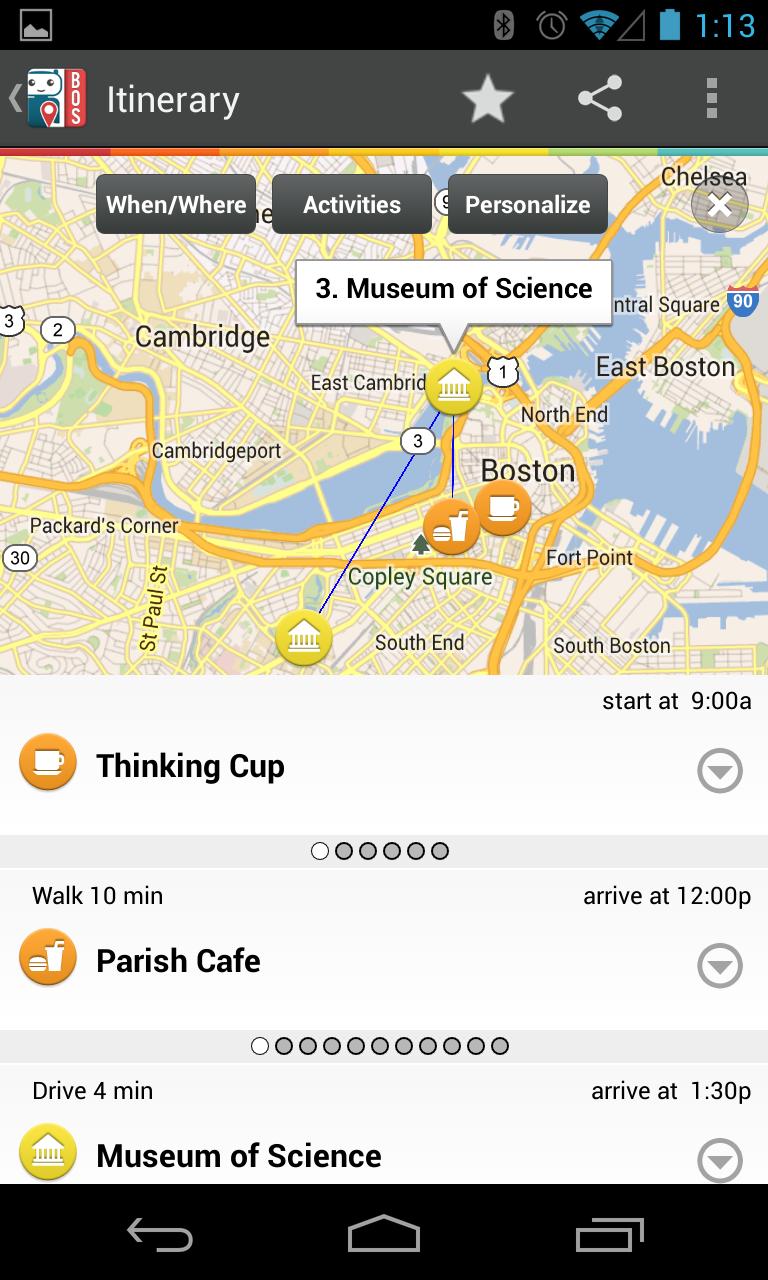Image resolution: width=768 pixels, height=1280 pixels.
Task: Open the Personalize options
Action: pyautogui.click(x=527, y=204)
